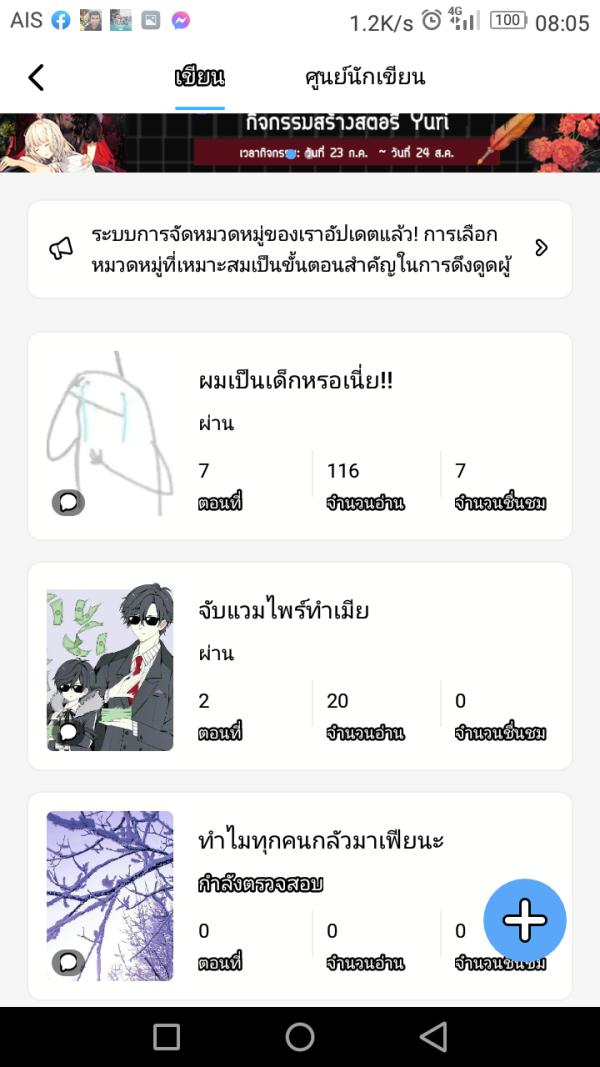The image size is (600, 1067).
Task: Create a new story with the plus button
Action: coord(525,920)
